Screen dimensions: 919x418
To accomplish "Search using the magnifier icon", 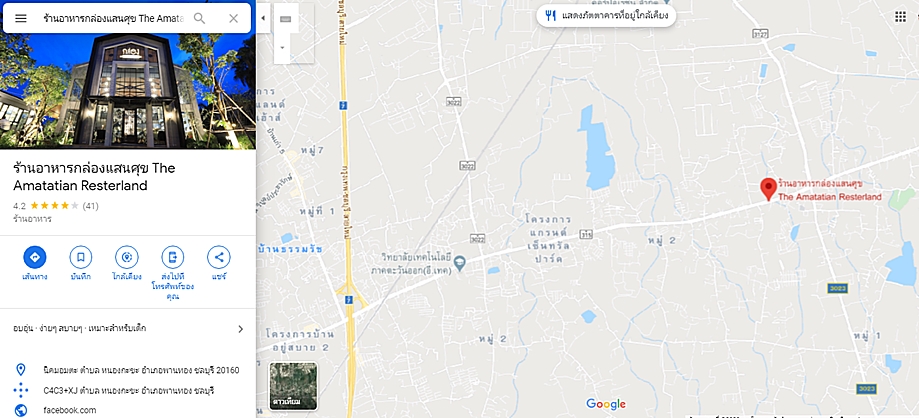I will (x=200, y=18).
